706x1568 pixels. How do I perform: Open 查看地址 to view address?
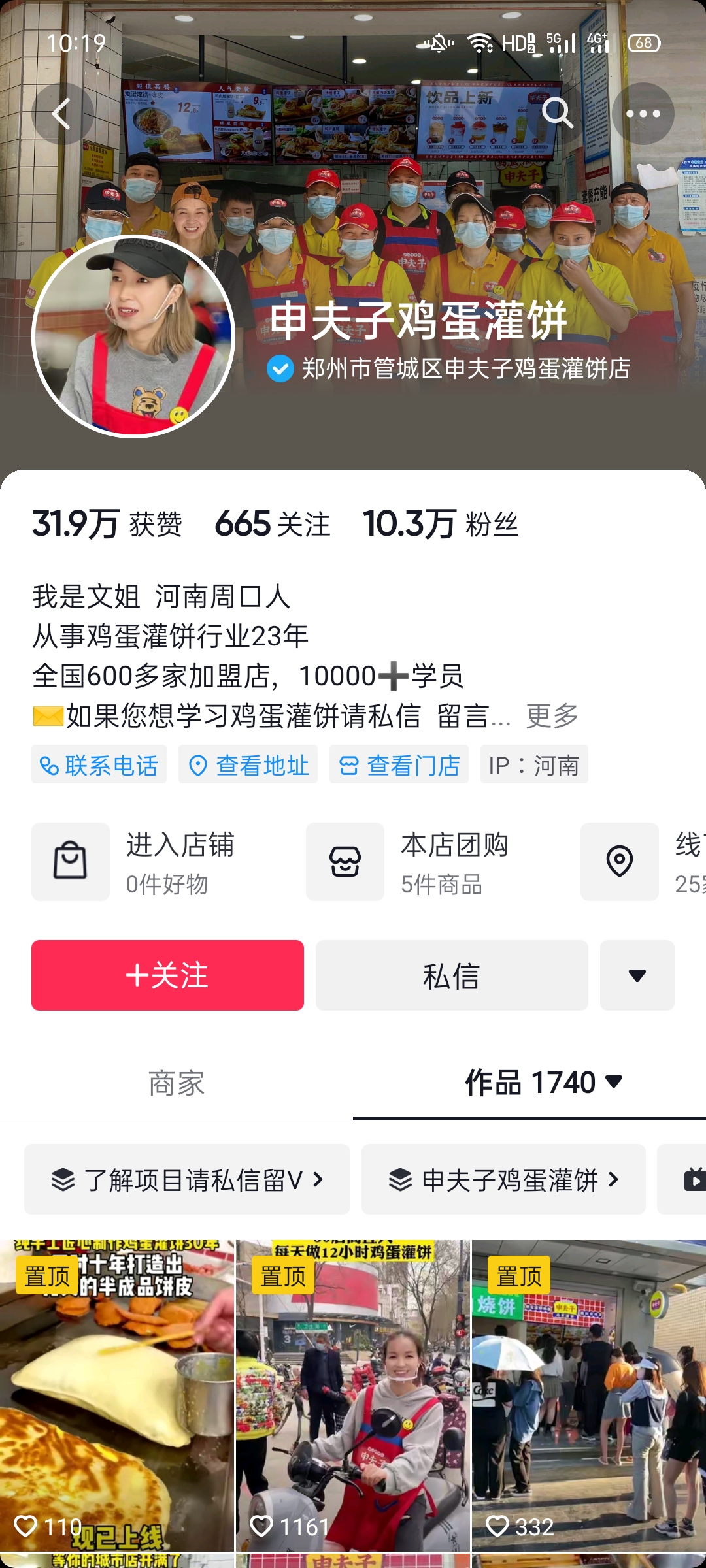tap(248, 764)
